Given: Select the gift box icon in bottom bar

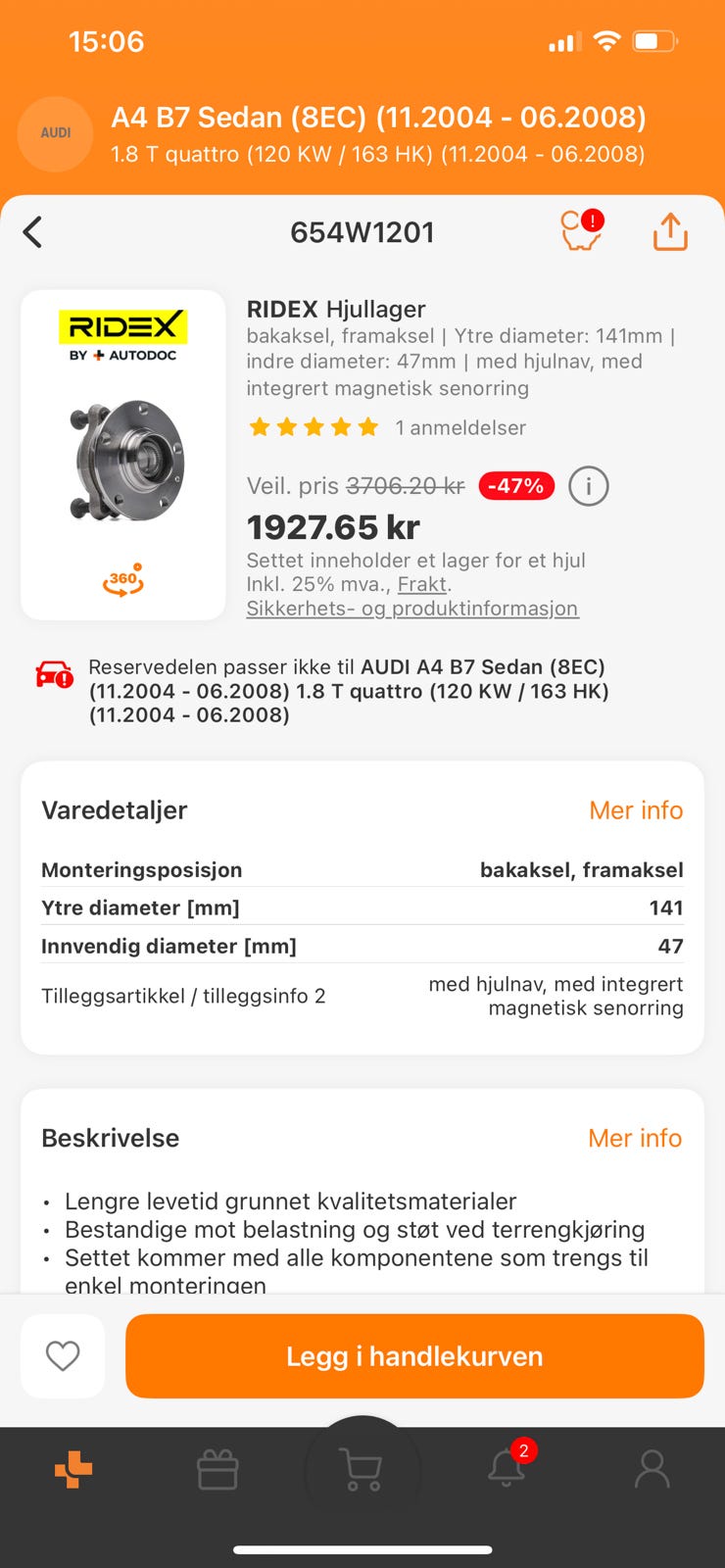Looking at the screenshot, I should click(217, 1467).
